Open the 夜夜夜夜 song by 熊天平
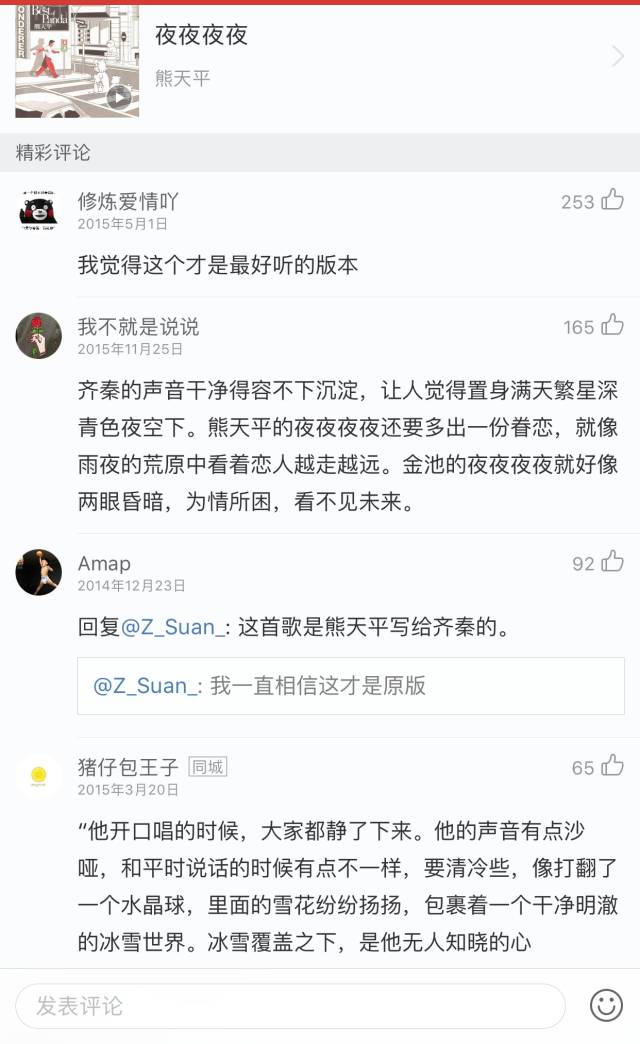Screen dimensions: 640x1044 [x=380, y=56]
